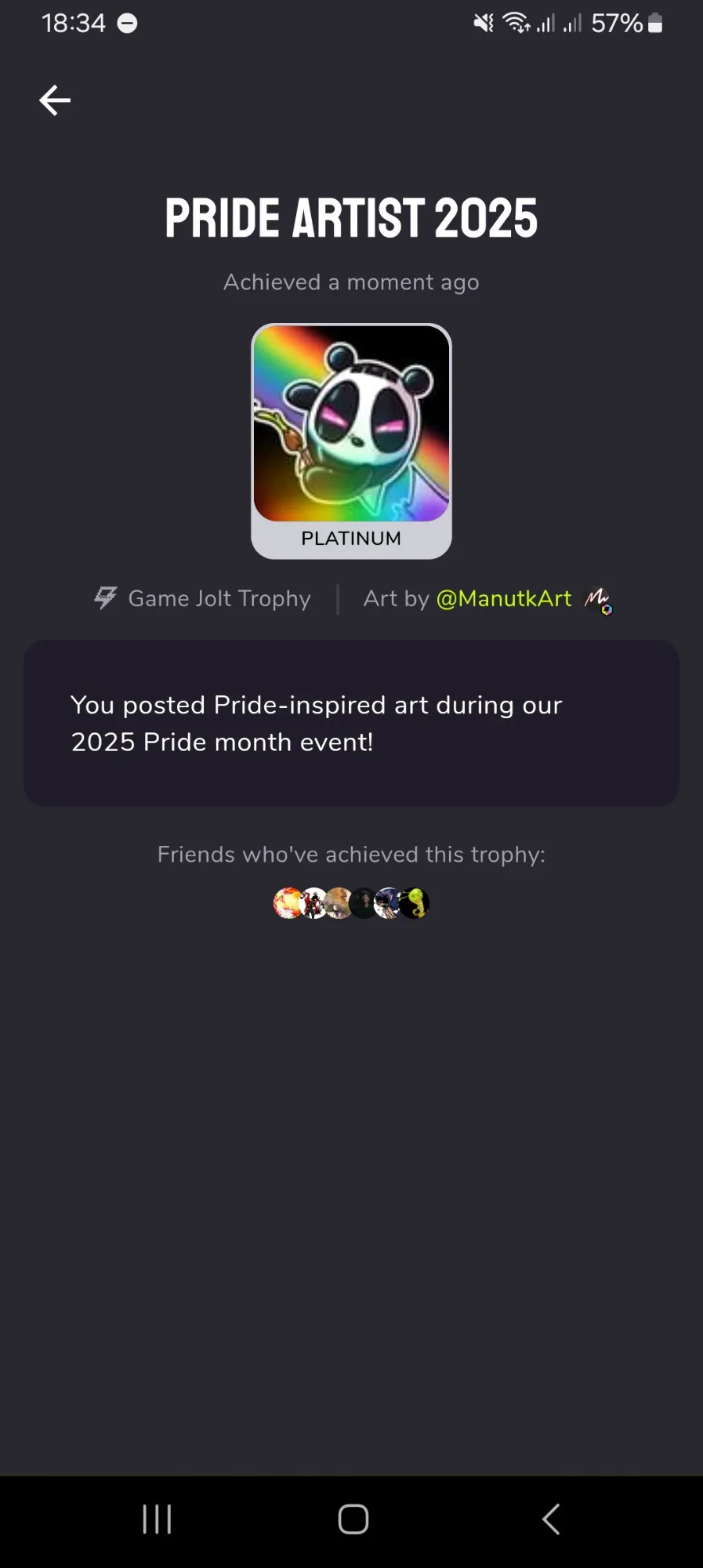Go back using the top arrow
Image resolution: width=703 pixels, height=1568 pixels.
(x=55, y=100)
